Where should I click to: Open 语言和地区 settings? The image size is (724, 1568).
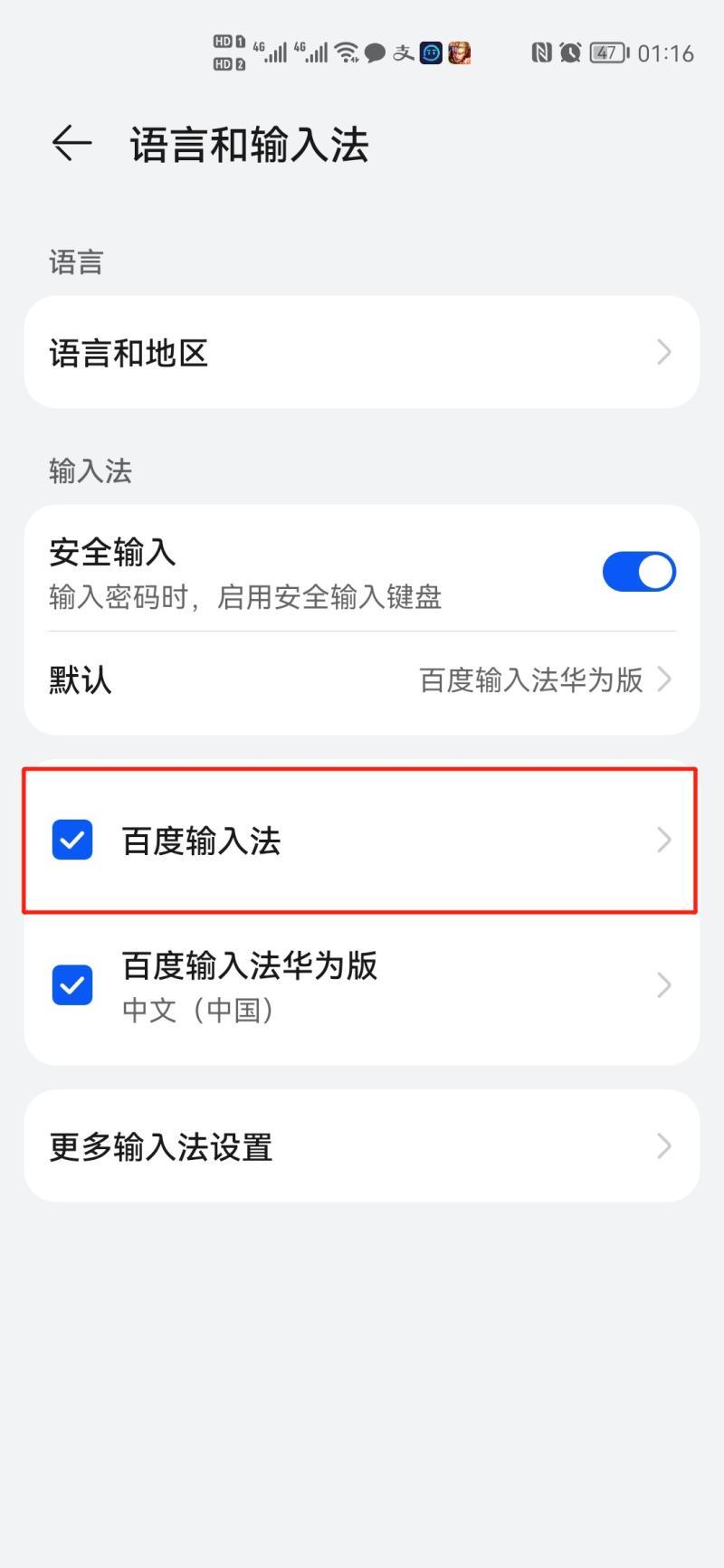(x=362, y=352)
